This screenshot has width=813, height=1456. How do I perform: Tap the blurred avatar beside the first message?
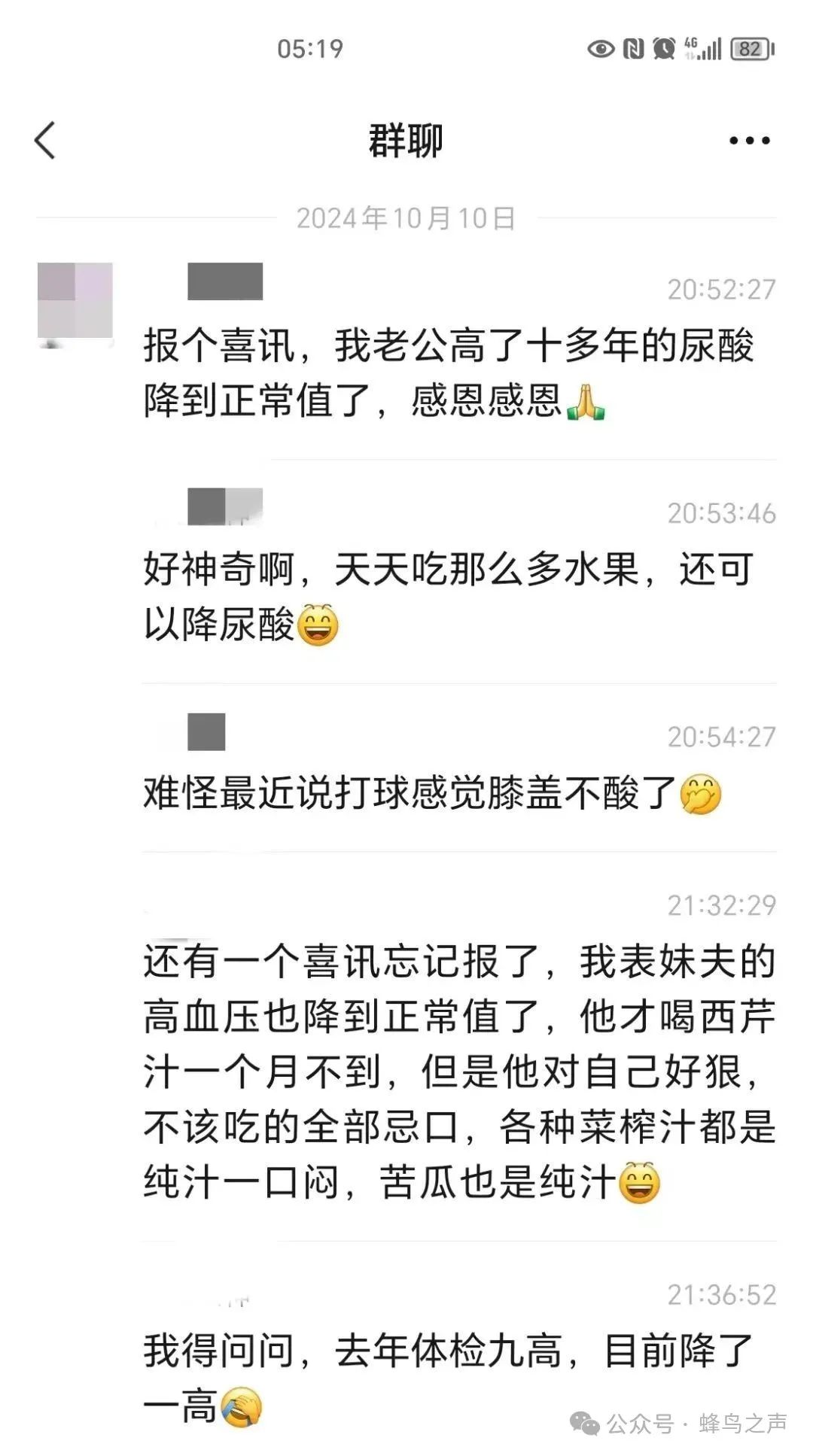tap(75, 302)
